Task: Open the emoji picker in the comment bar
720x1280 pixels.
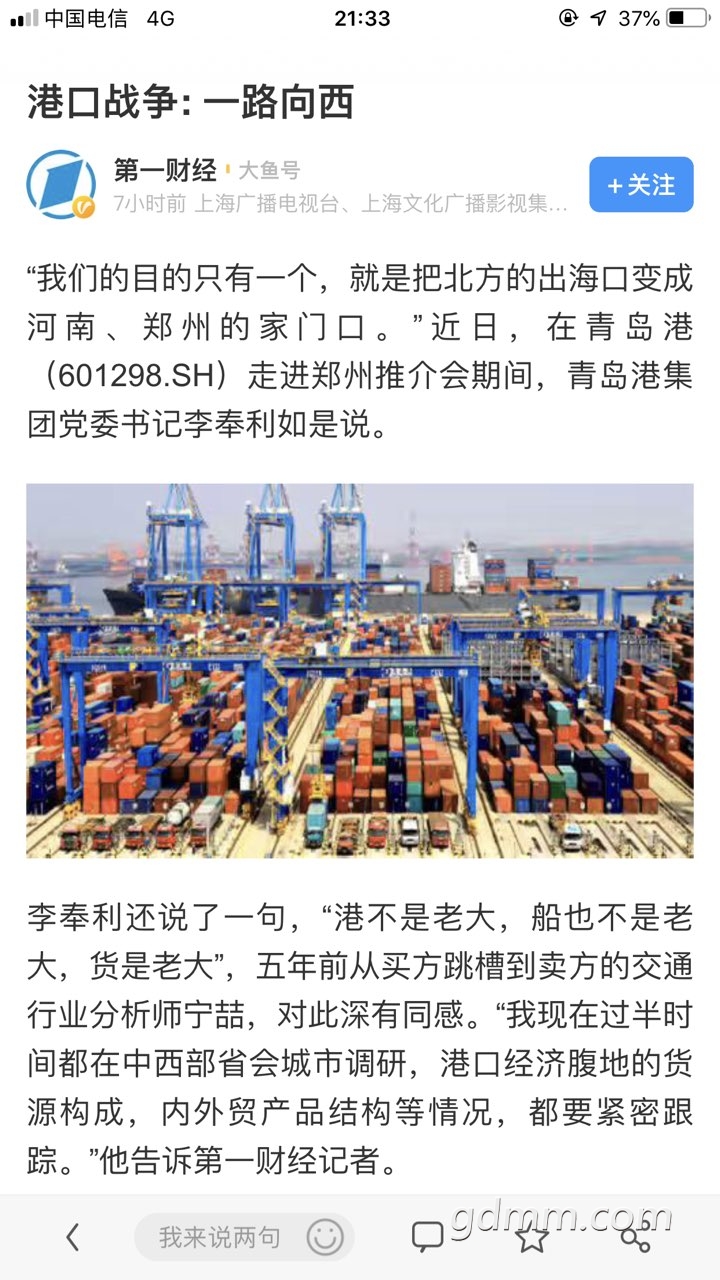Action: coord(325,1238)
